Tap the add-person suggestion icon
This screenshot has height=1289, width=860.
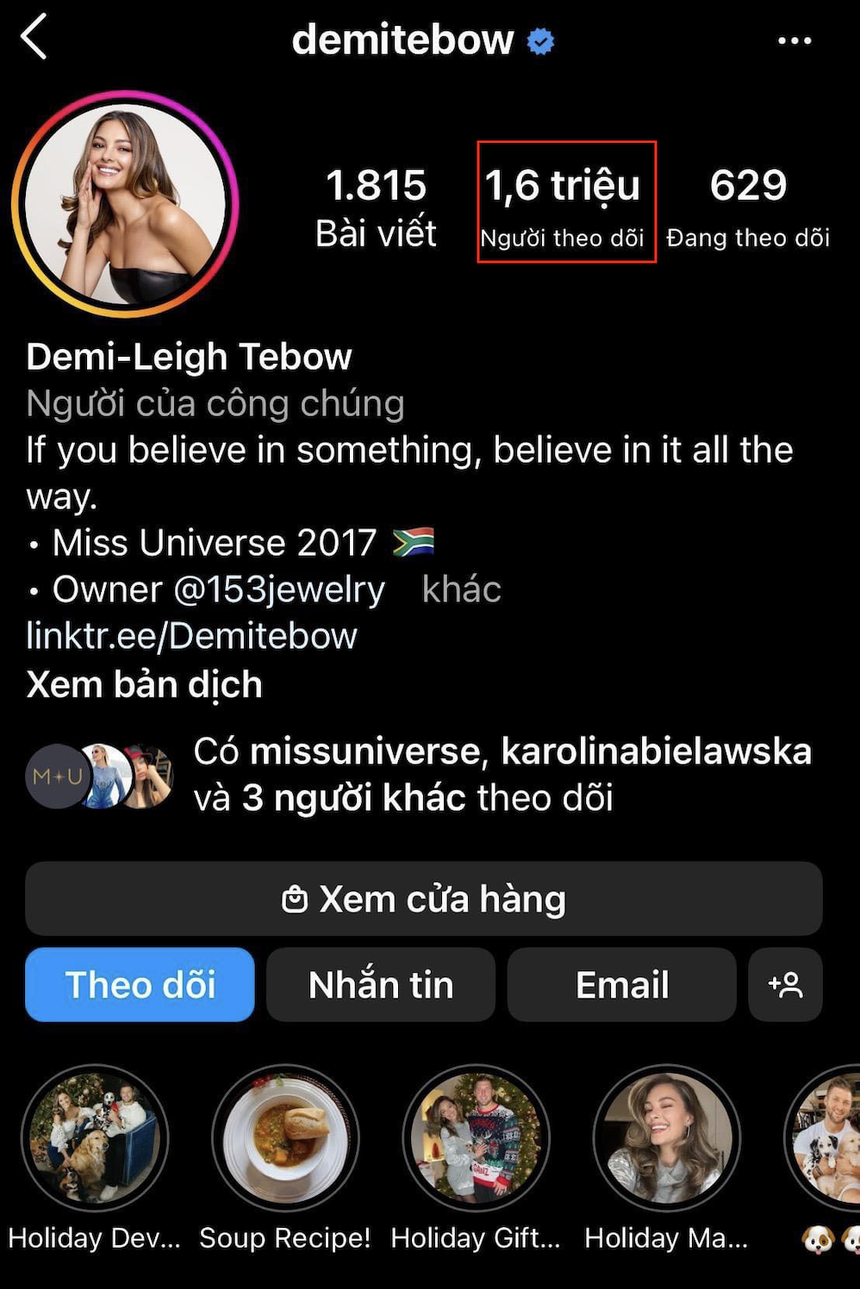(786, 984)
